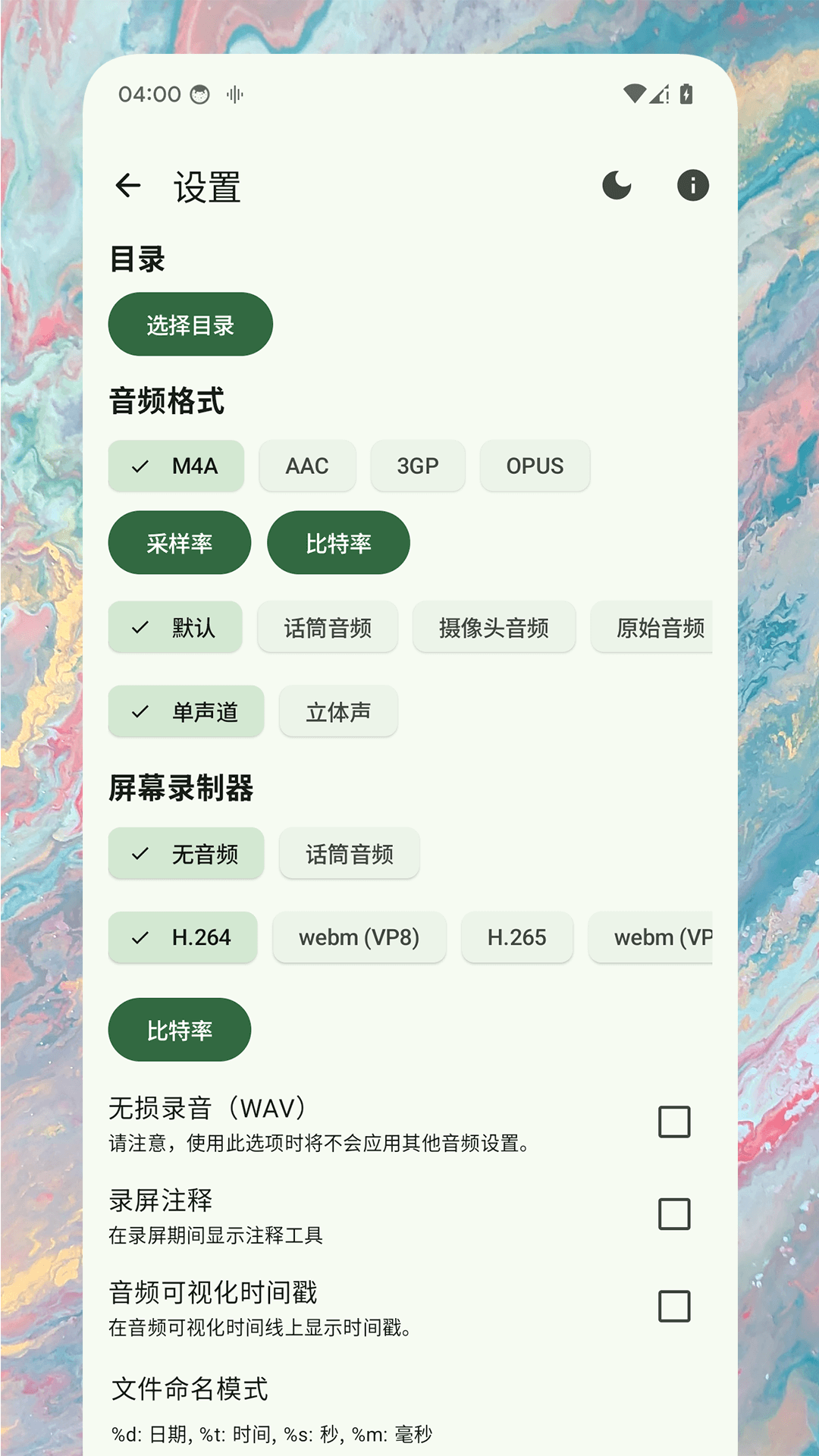Toggle dark mode with the moon icon
Image resolution: width=819 pixels, height=1456 pixels.
click(617, 185)
